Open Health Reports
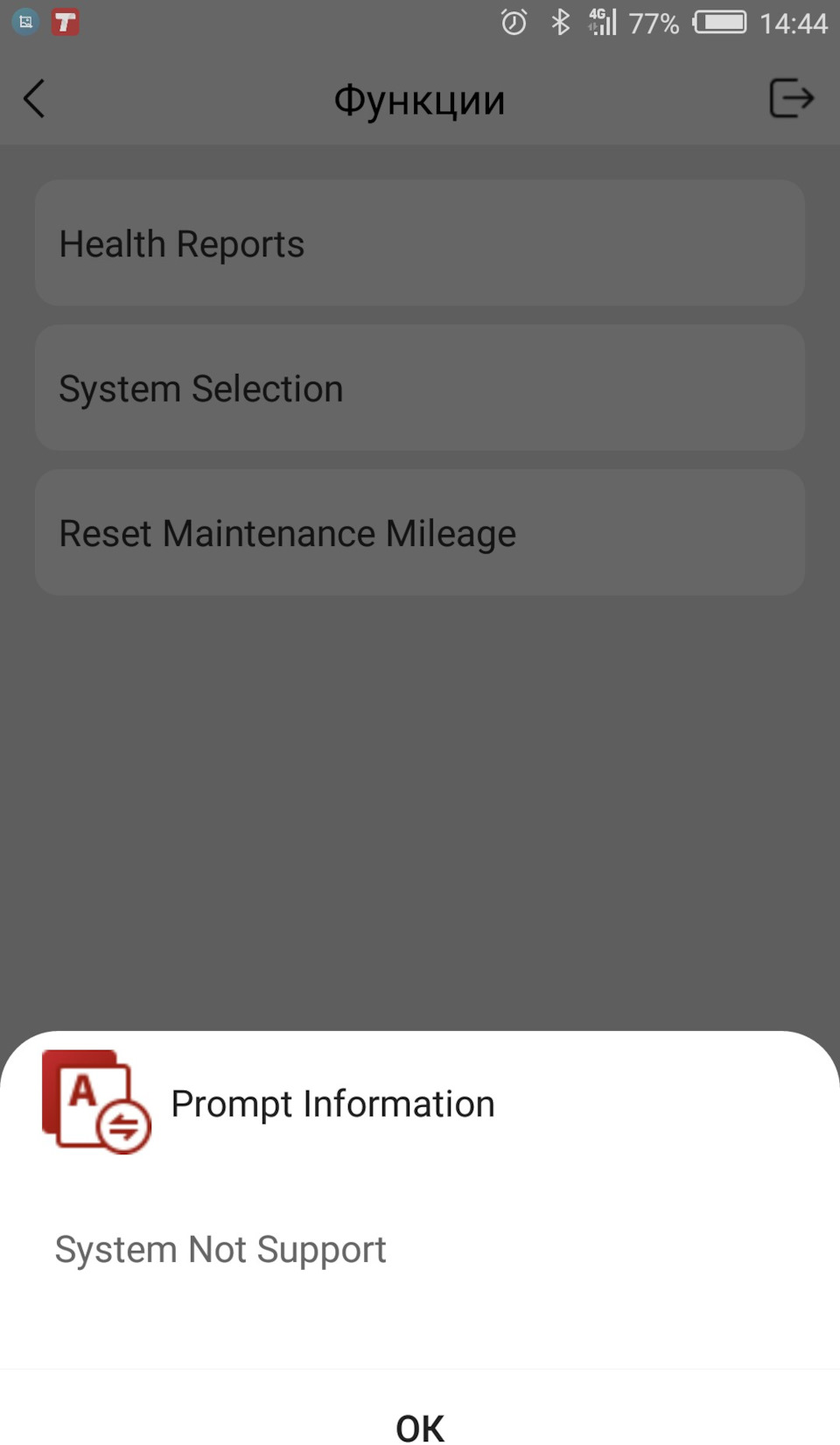Image resolution: width=840 pixels, height=1445 pixels. tap(420, 243)
